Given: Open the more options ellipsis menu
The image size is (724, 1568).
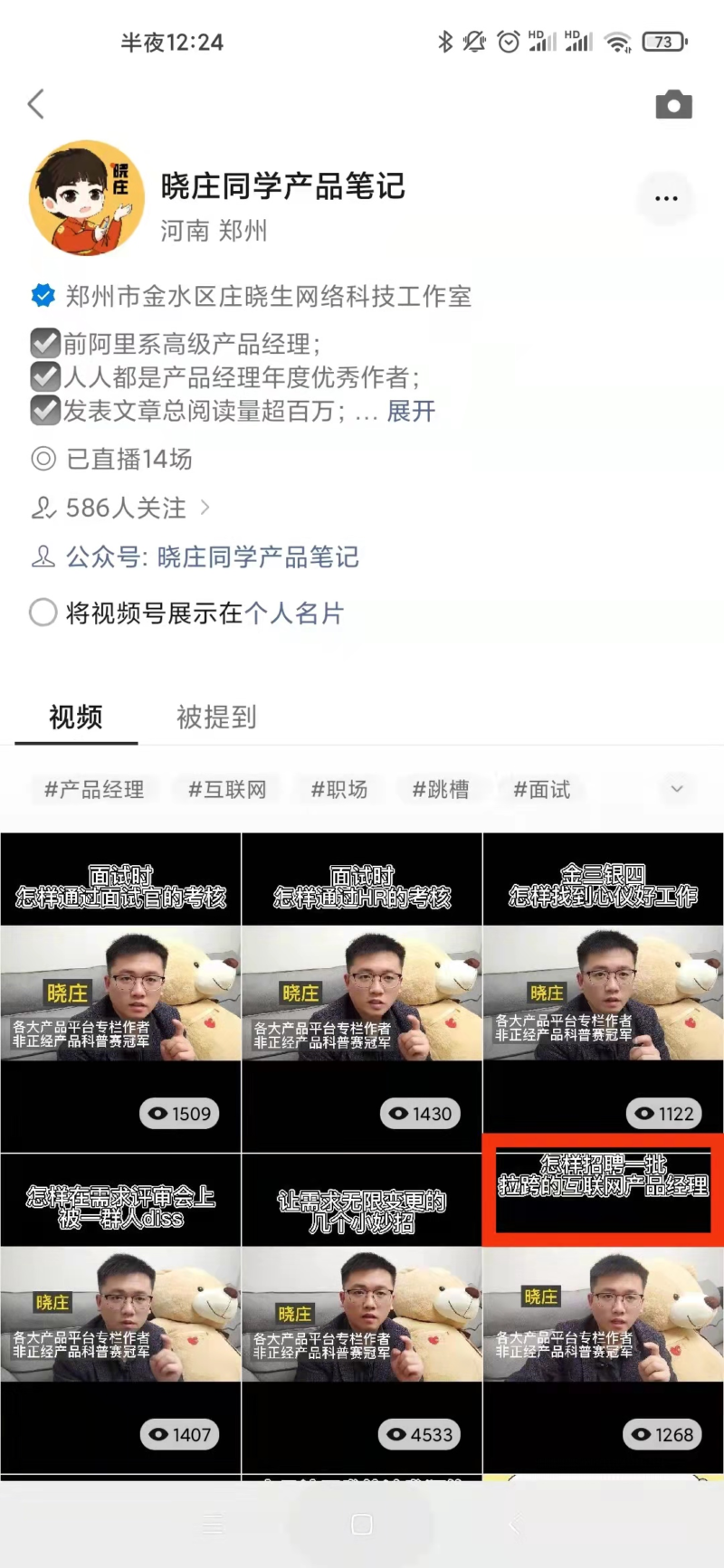Looking at the screenshot, I should pyautogui.click(x=667, y=198).
